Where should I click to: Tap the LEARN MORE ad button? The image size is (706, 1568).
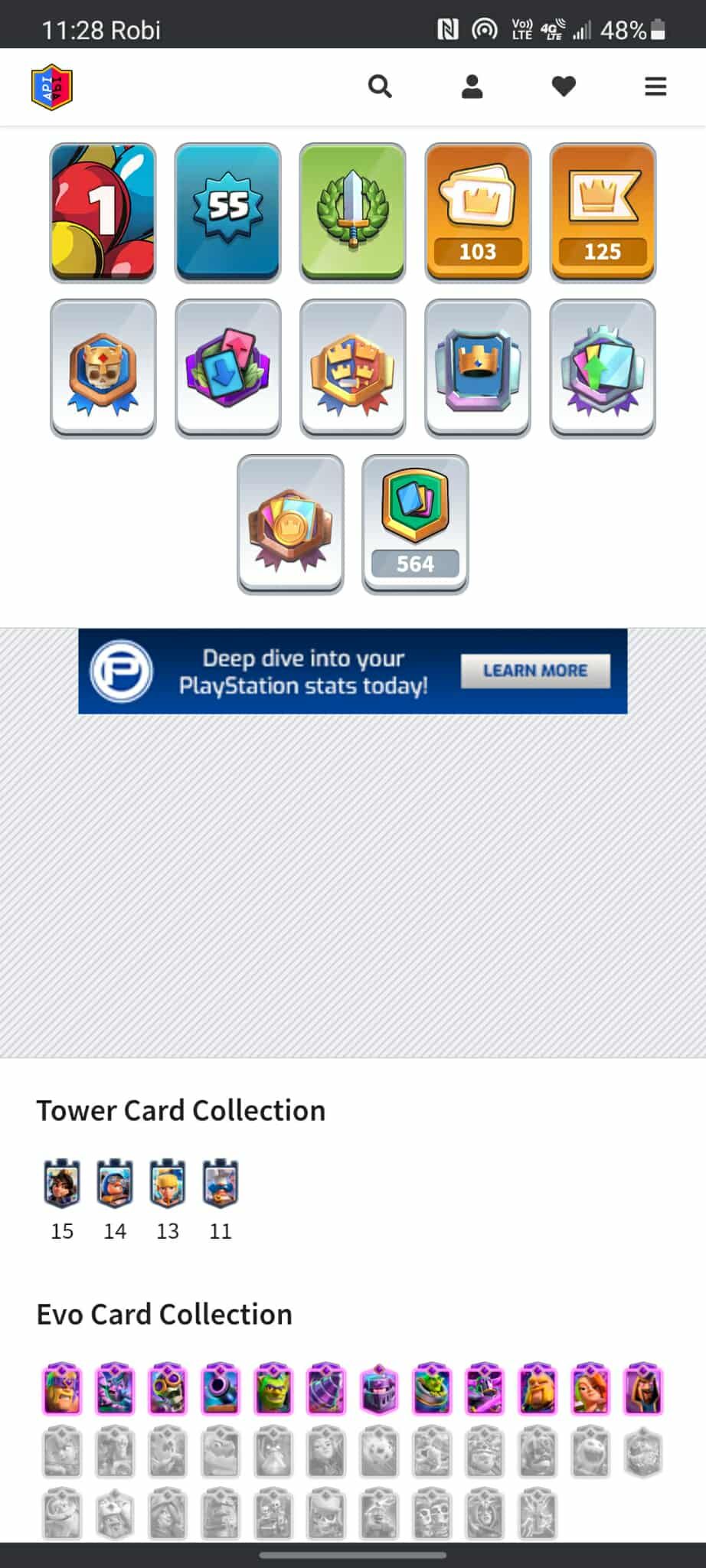tap(535, 671)
